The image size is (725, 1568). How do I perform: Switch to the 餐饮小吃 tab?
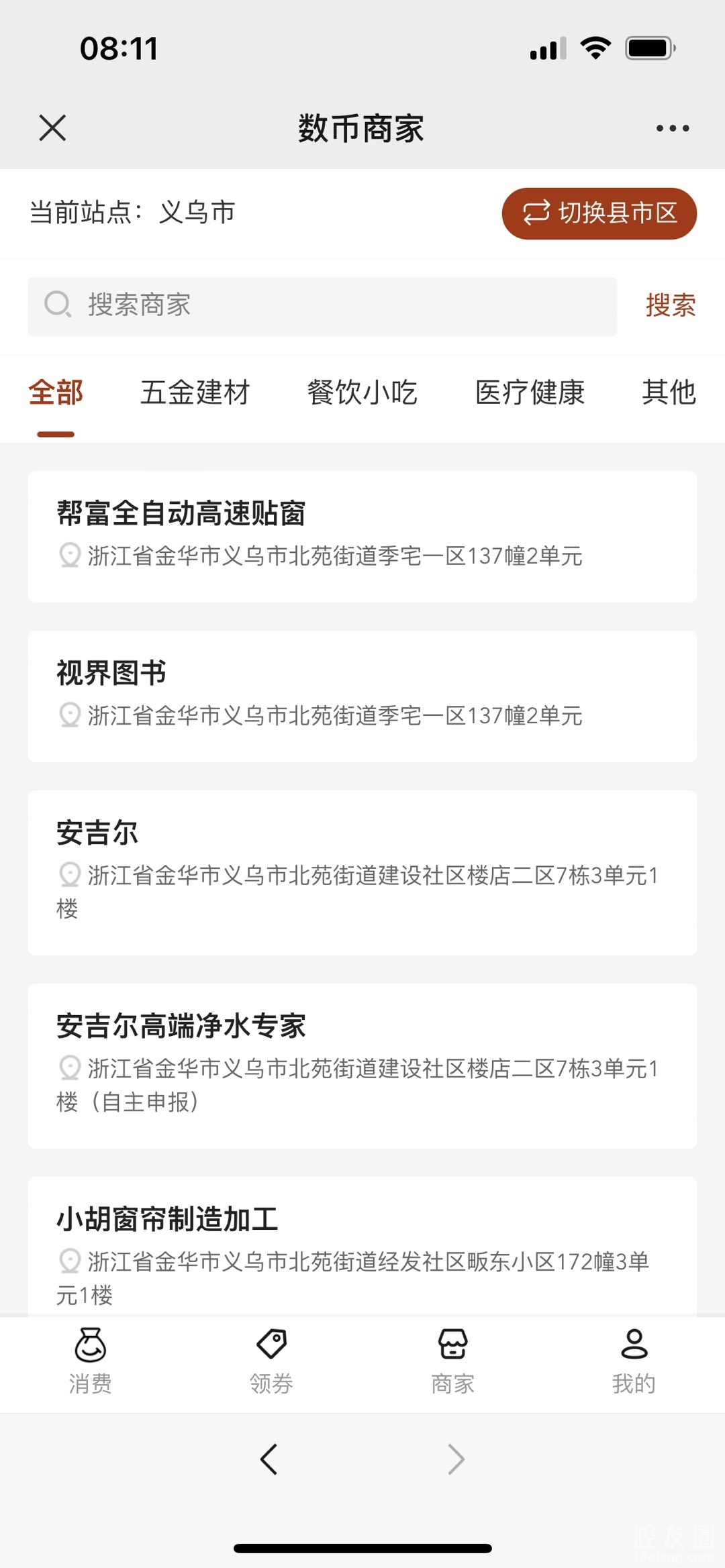click(362, 393)
